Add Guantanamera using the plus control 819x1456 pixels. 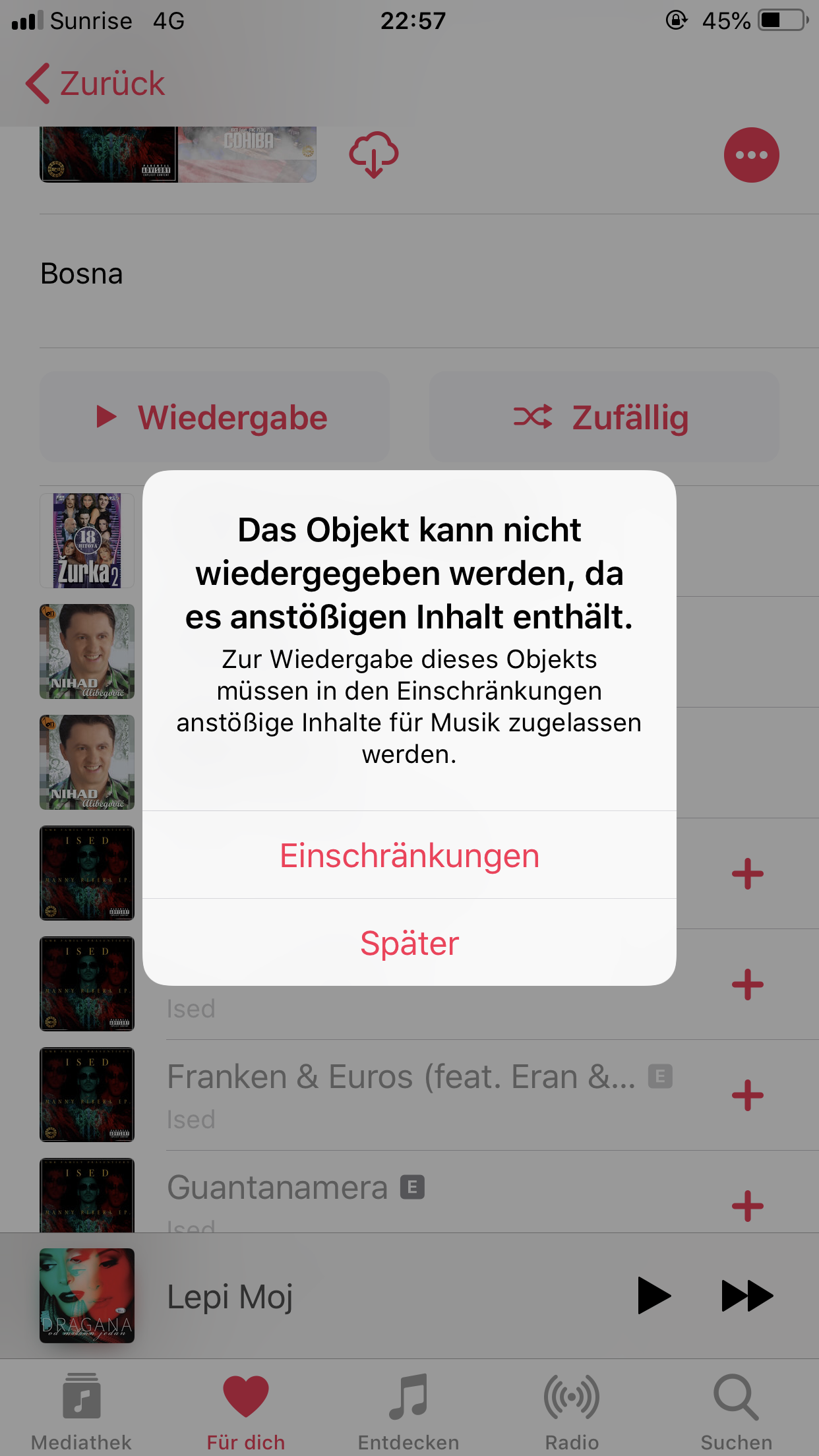click(x=747, y=1205)
